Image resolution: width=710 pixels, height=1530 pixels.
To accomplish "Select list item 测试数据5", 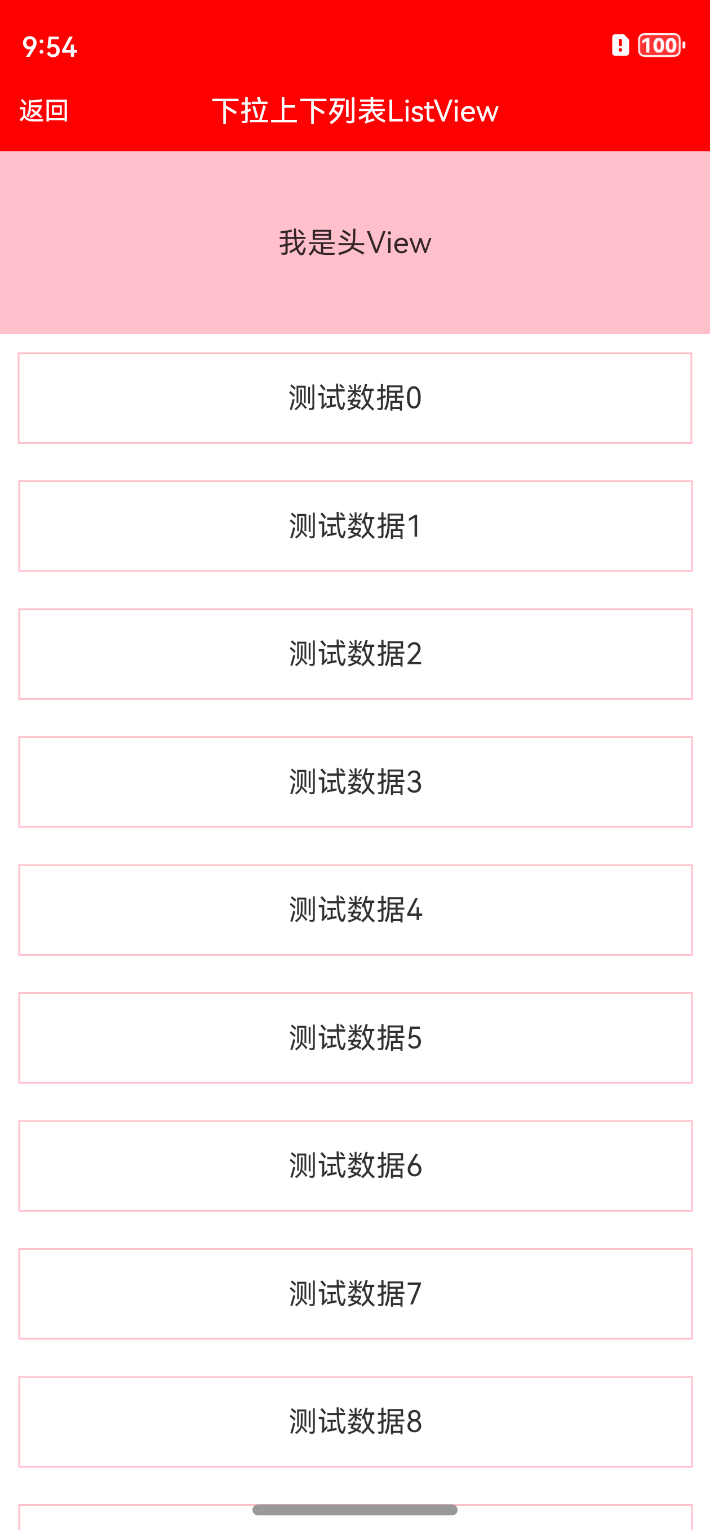I will tap(355, 1038).
